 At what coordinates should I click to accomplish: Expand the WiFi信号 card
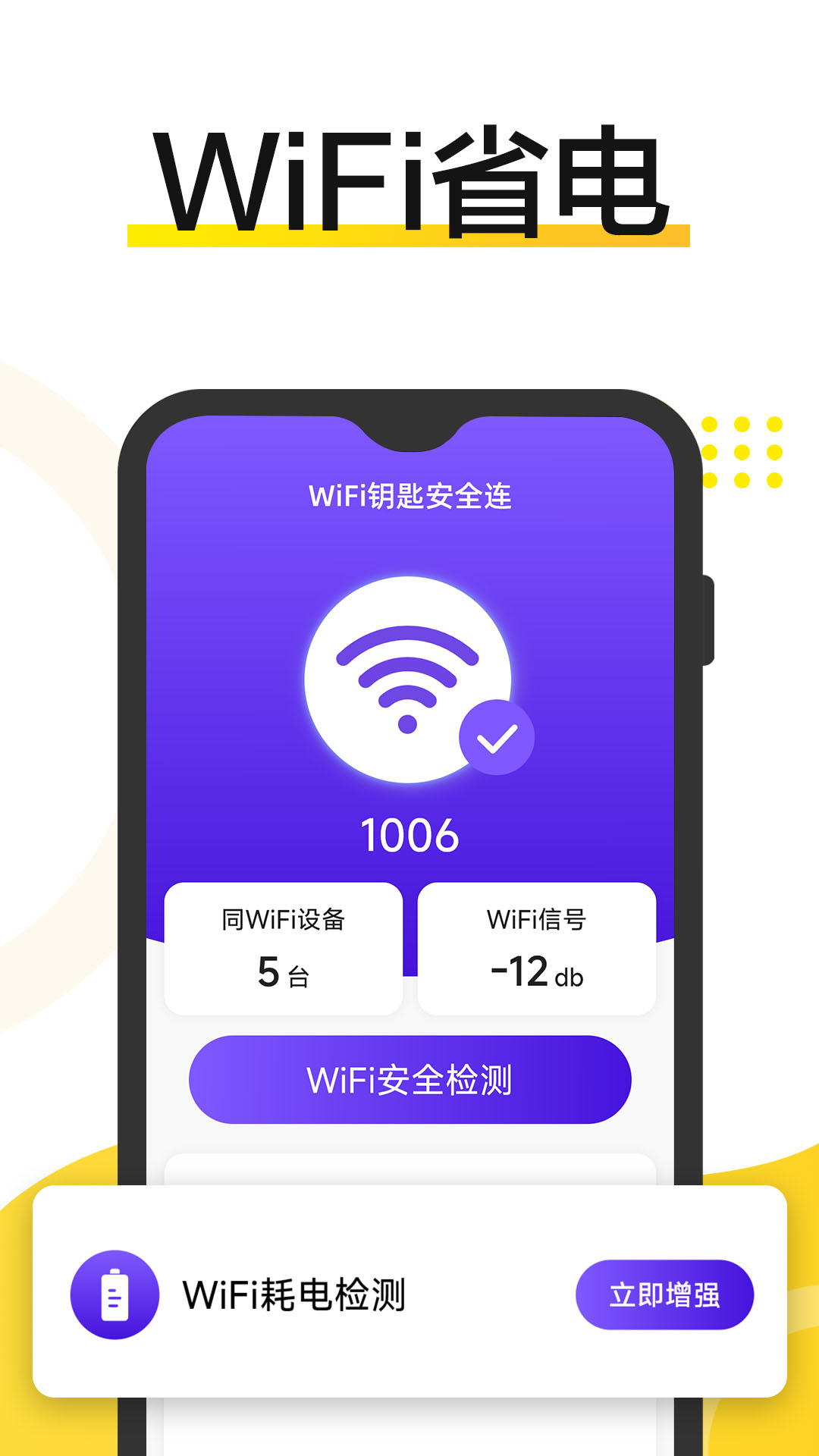pyautogui.click(x=537, y=948)
